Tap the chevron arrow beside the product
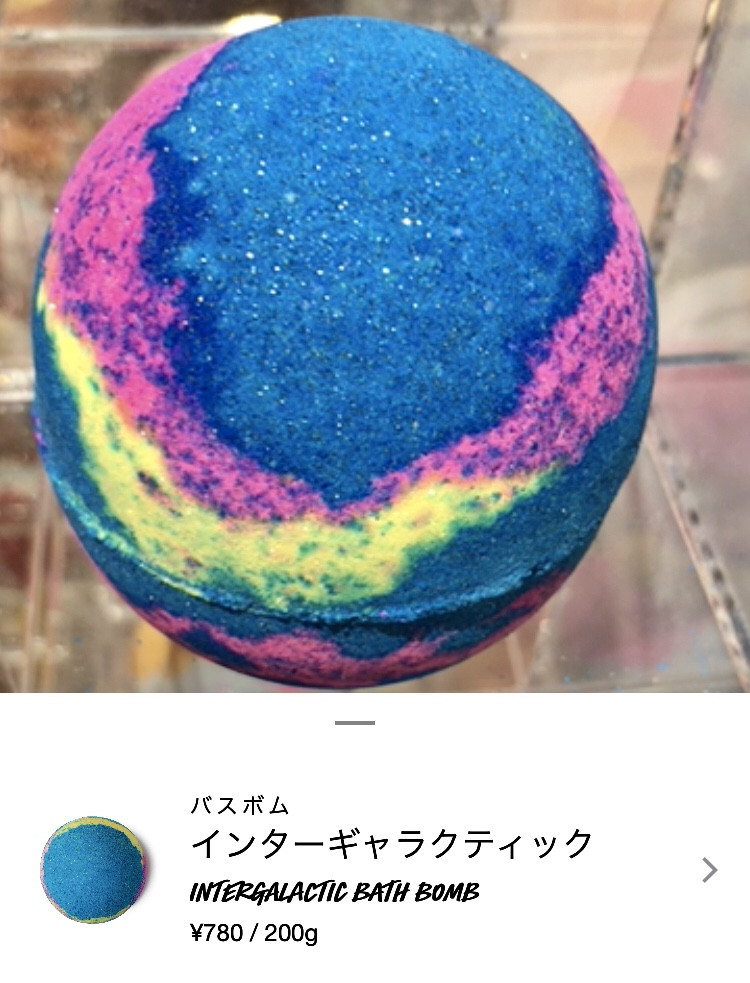750x983 pixels. click(x=709, y=870)
